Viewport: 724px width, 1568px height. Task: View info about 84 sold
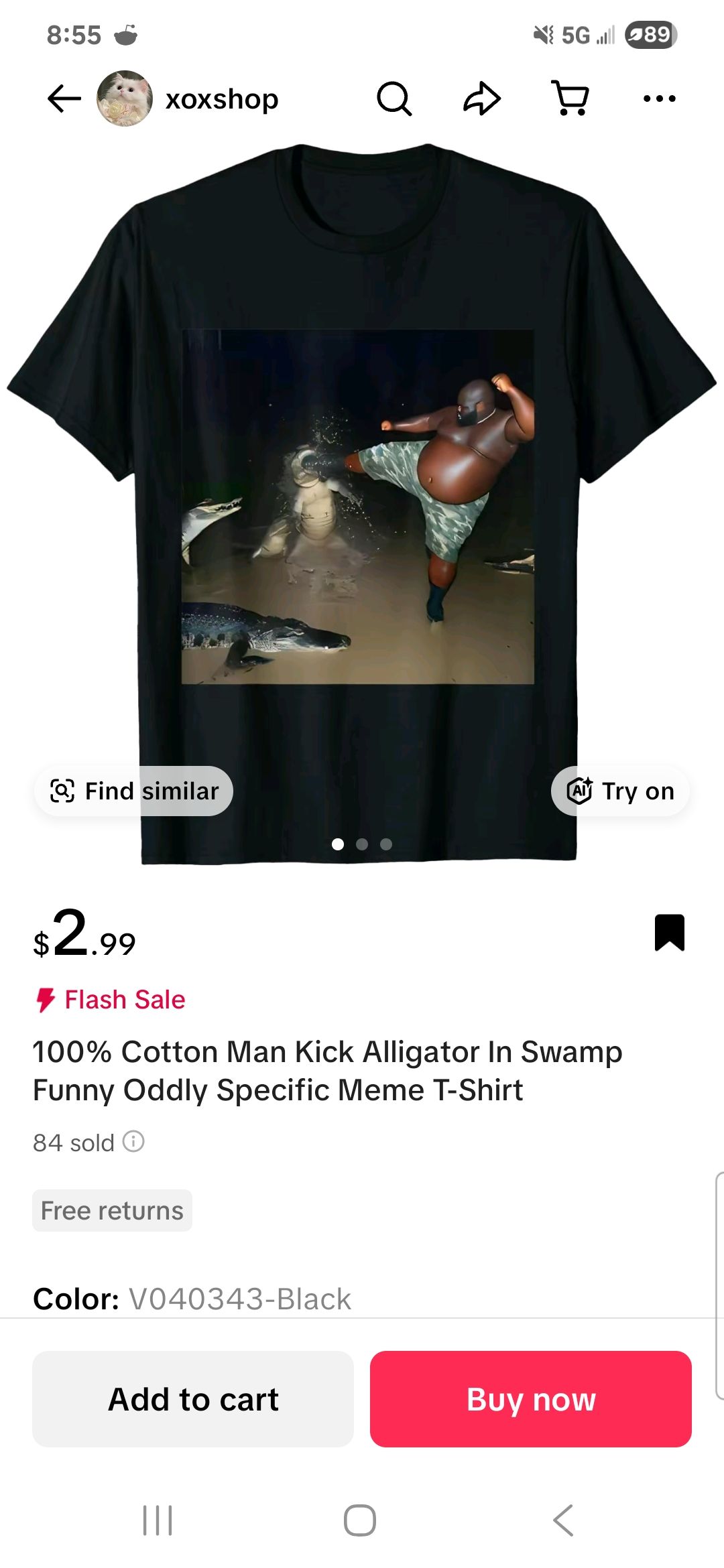pyautogui.click(x=133, y=1141)
